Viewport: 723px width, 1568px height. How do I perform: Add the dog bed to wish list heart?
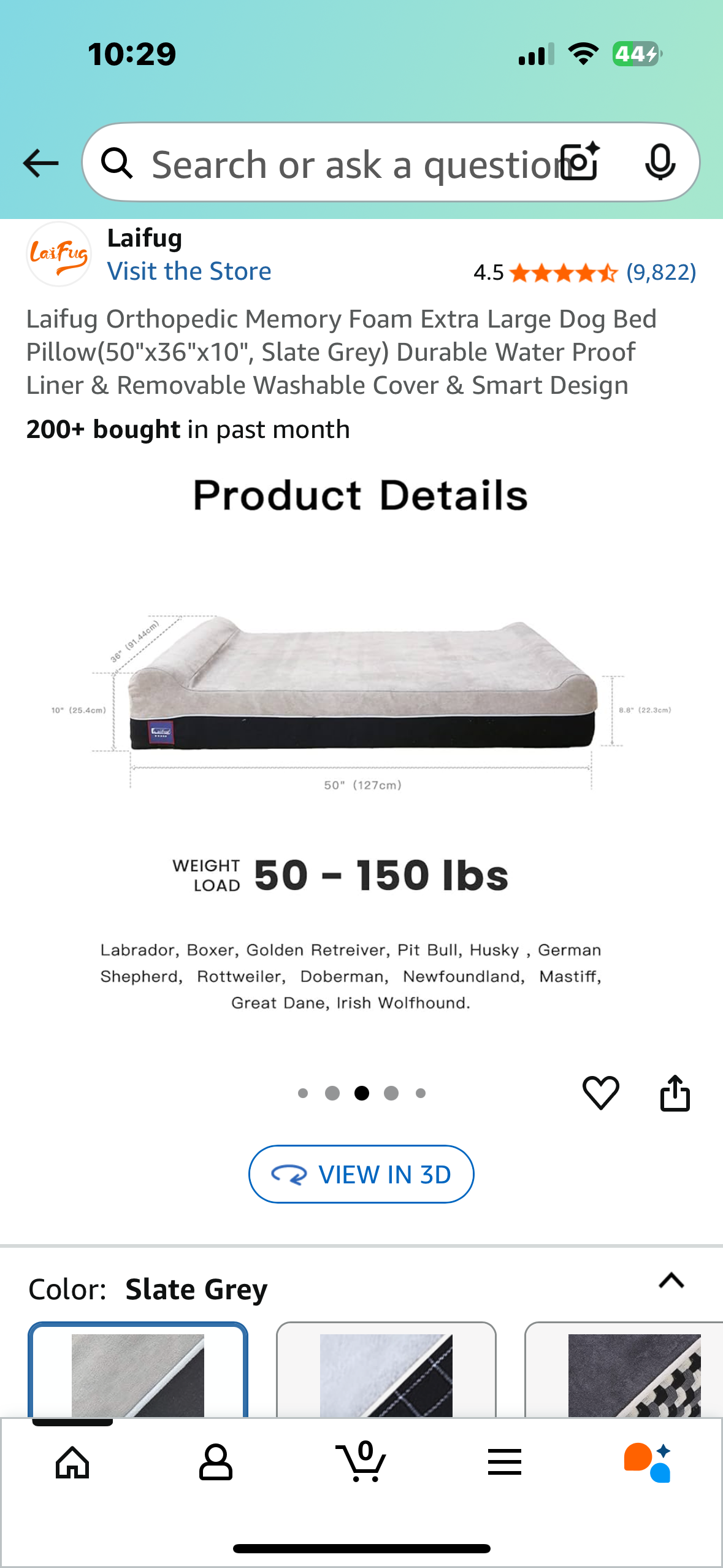(x=600, y=1093)
